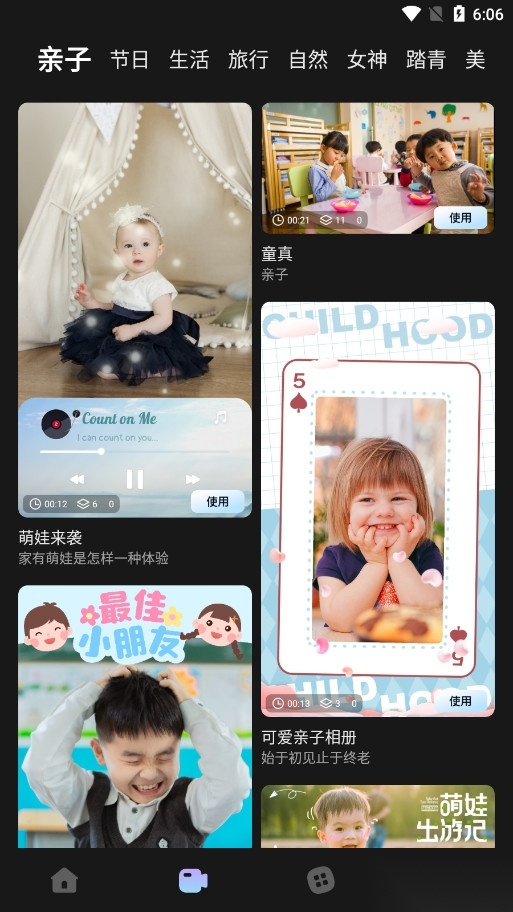The width and height of the screenshot is (513, 912).
Task: Select the 旅行 tab
Action: pos(248,59)
